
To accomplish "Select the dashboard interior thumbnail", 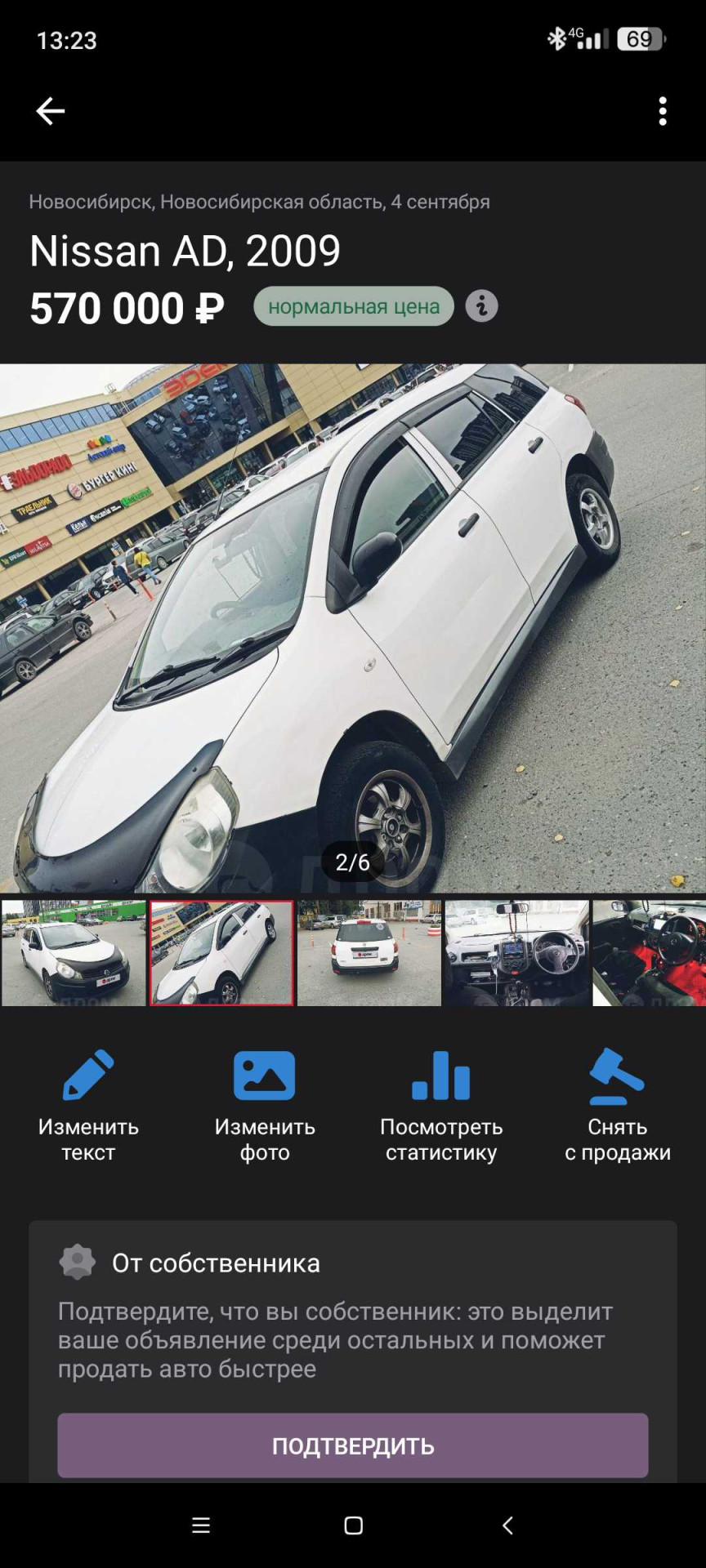I will pyautogui.click(x=516, y=952).
